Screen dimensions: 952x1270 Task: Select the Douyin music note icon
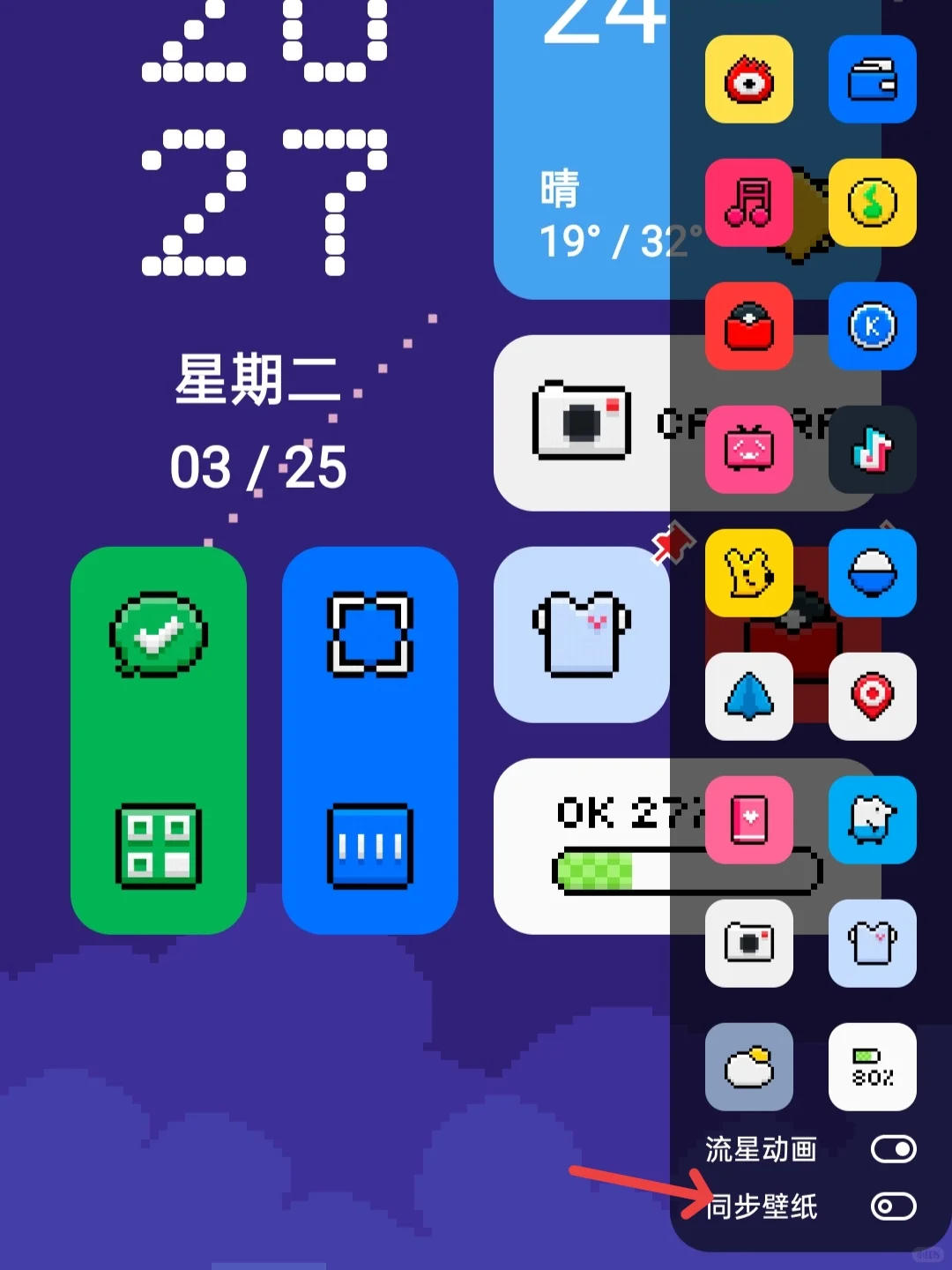coord(872,450)
